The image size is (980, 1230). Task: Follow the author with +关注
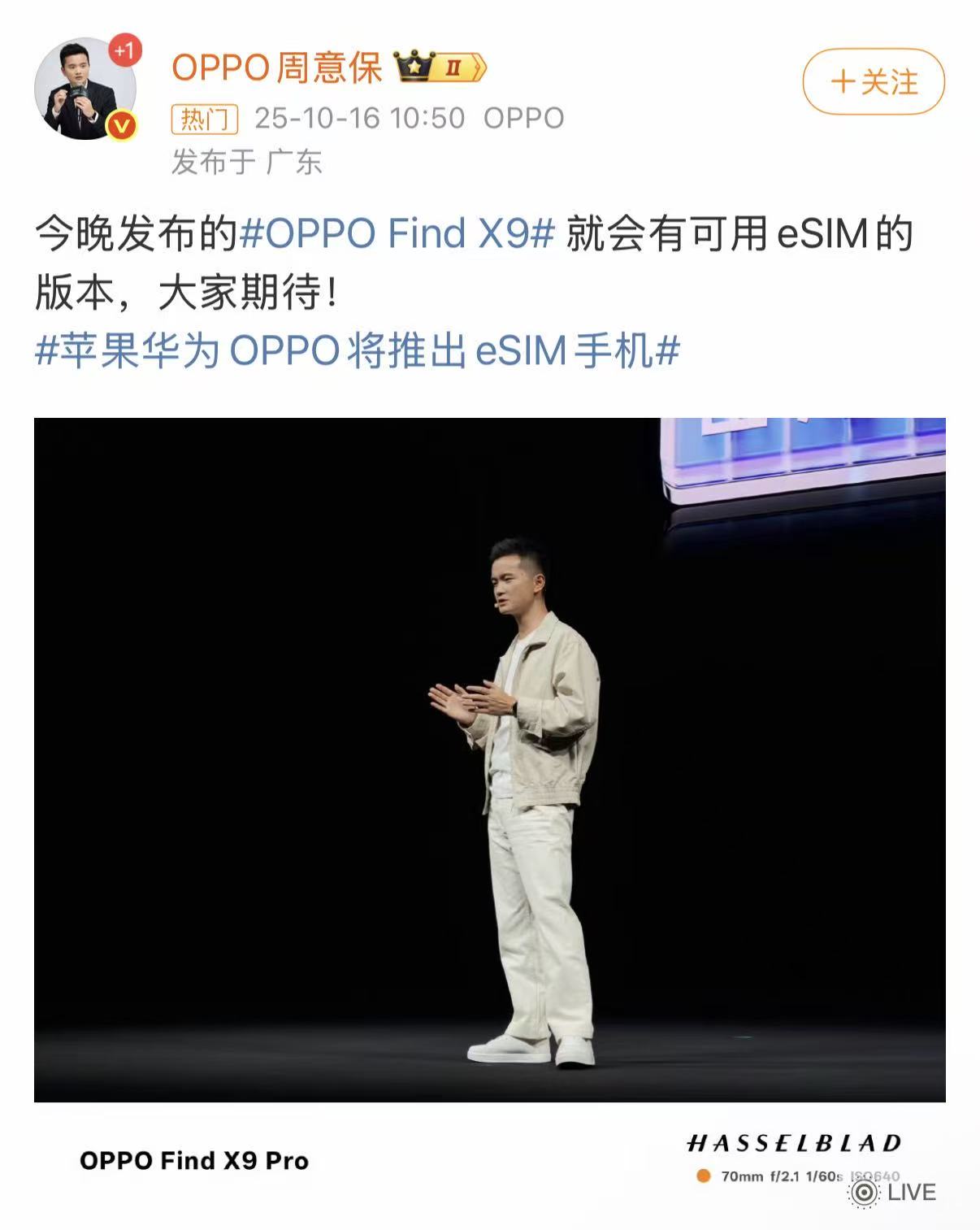[874, 82]
